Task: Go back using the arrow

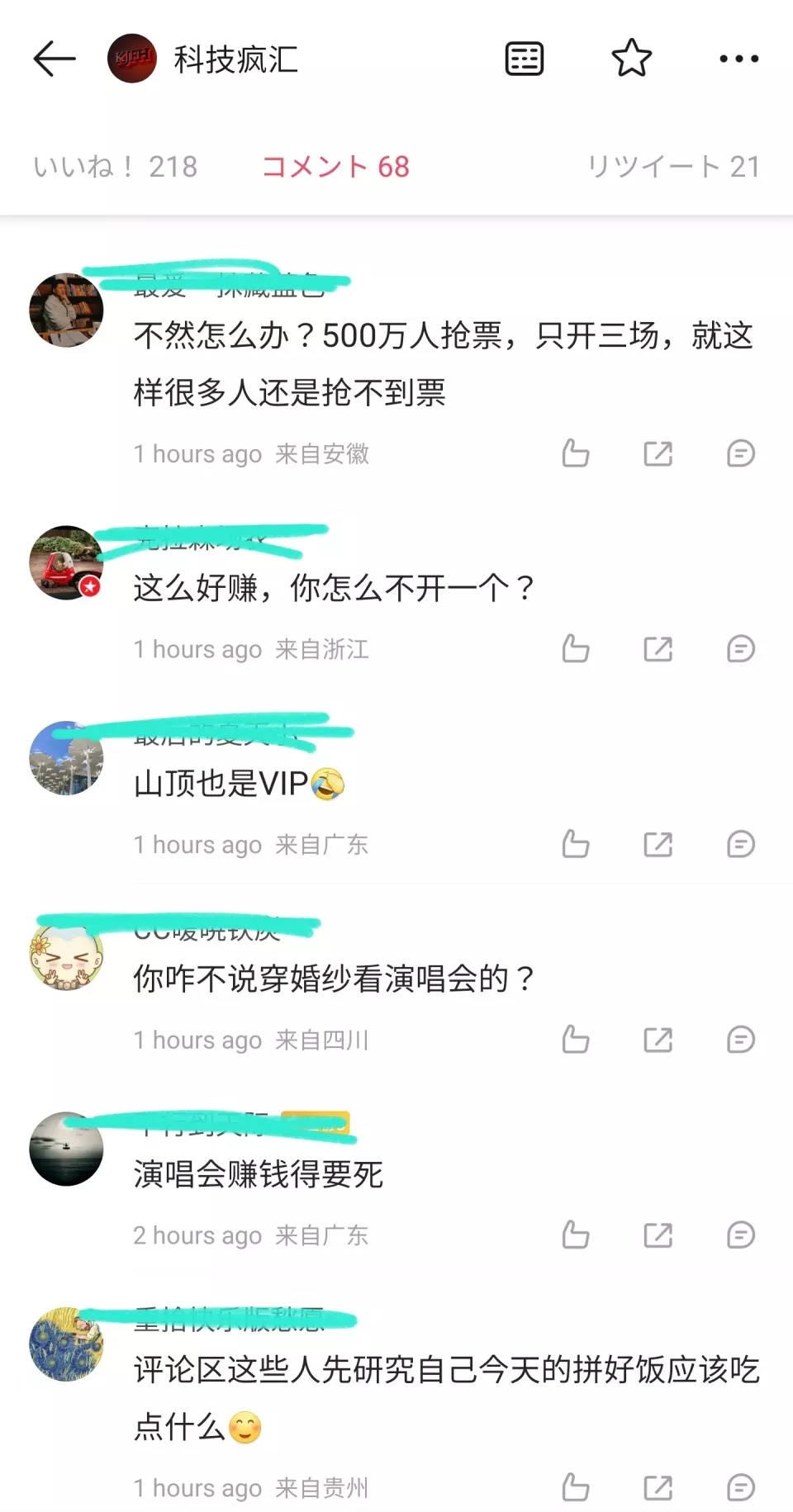Action: [x=55, y=59]
